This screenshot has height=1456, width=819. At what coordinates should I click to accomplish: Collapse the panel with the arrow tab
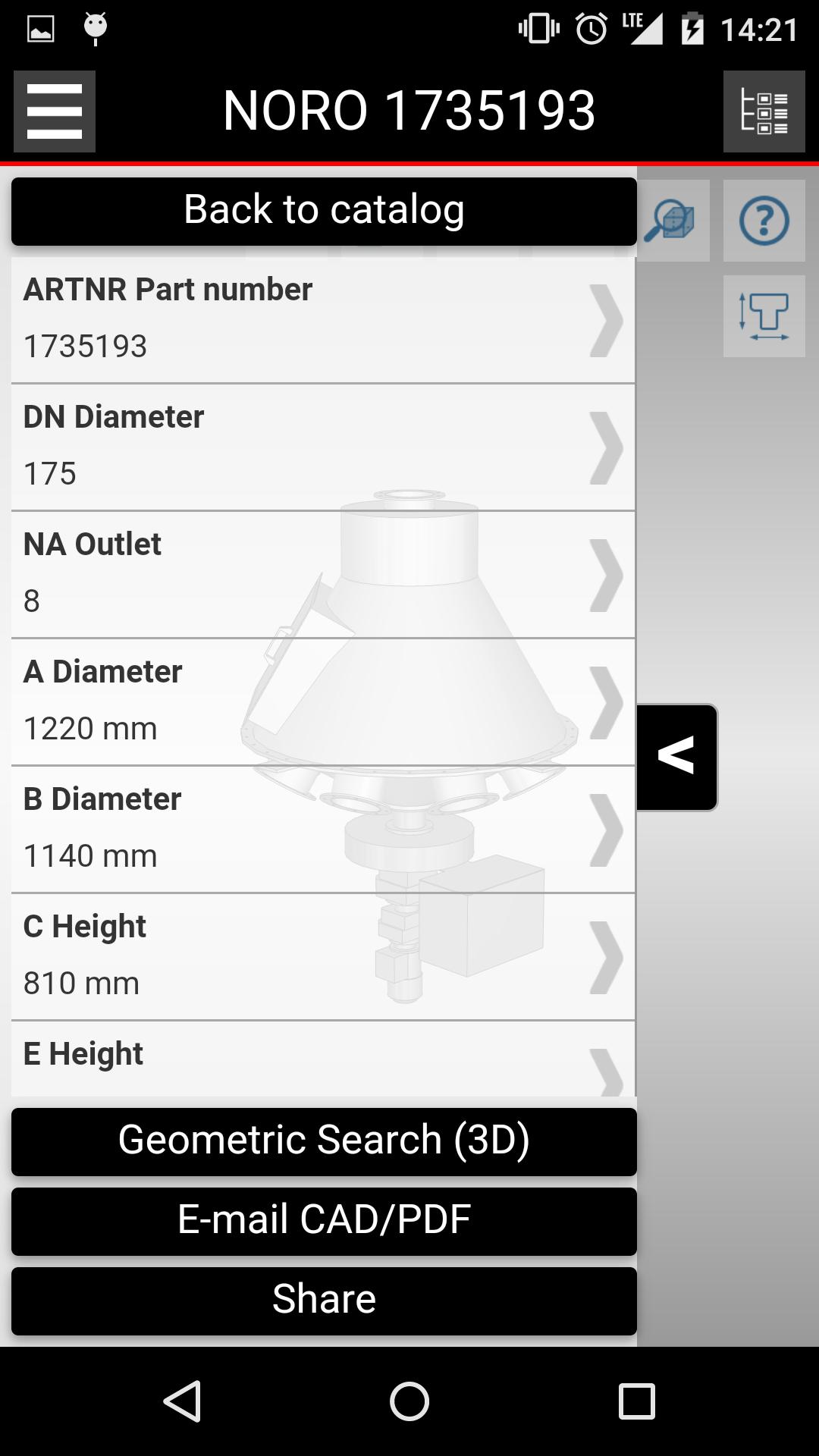click(x=676, y=757)
